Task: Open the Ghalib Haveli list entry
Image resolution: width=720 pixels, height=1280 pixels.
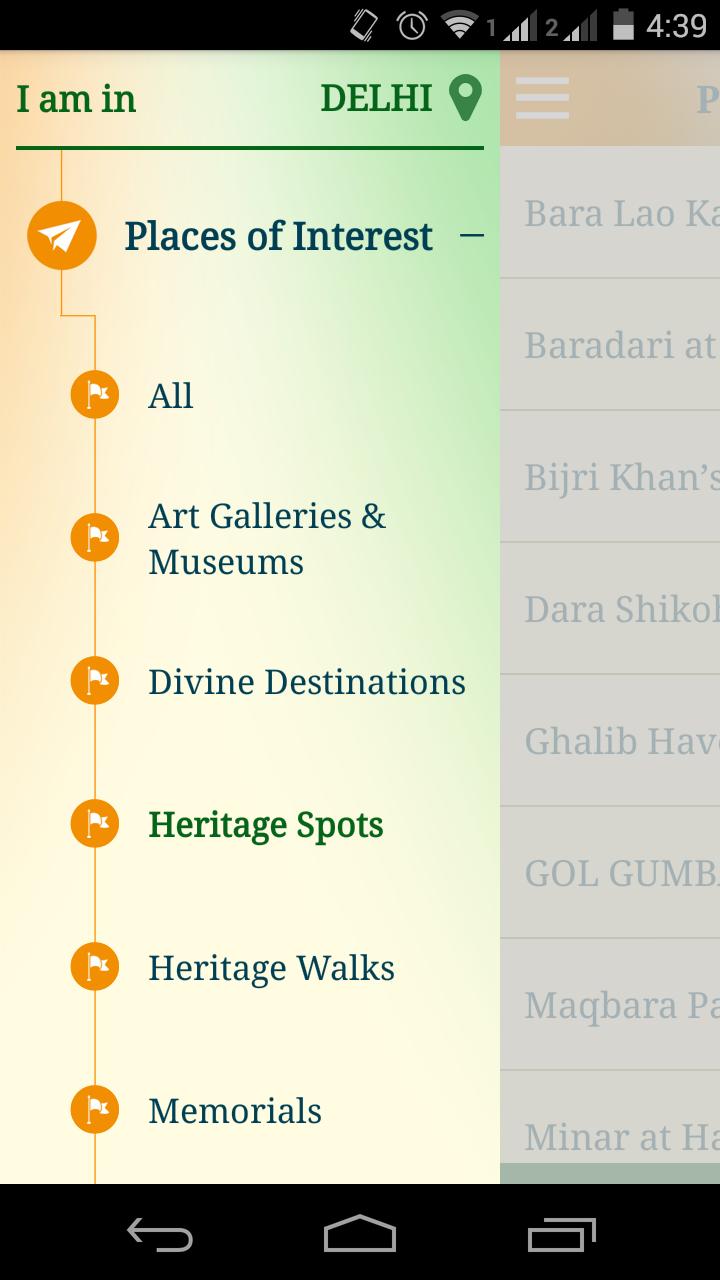Action: pyautogui.click(x=620, y=741)
